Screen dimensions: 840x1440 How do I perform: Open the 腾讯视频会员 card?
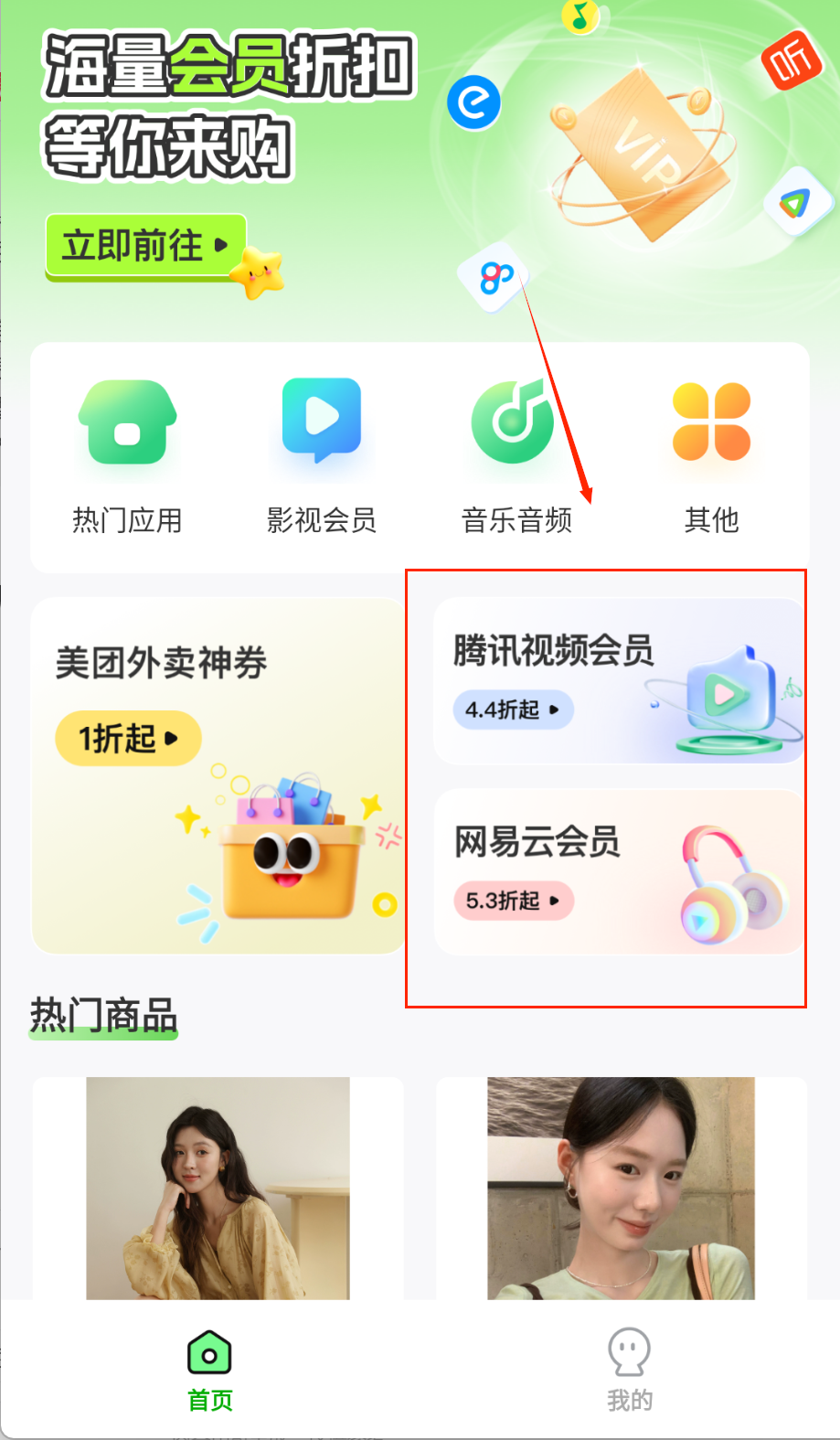click(618, 681)
